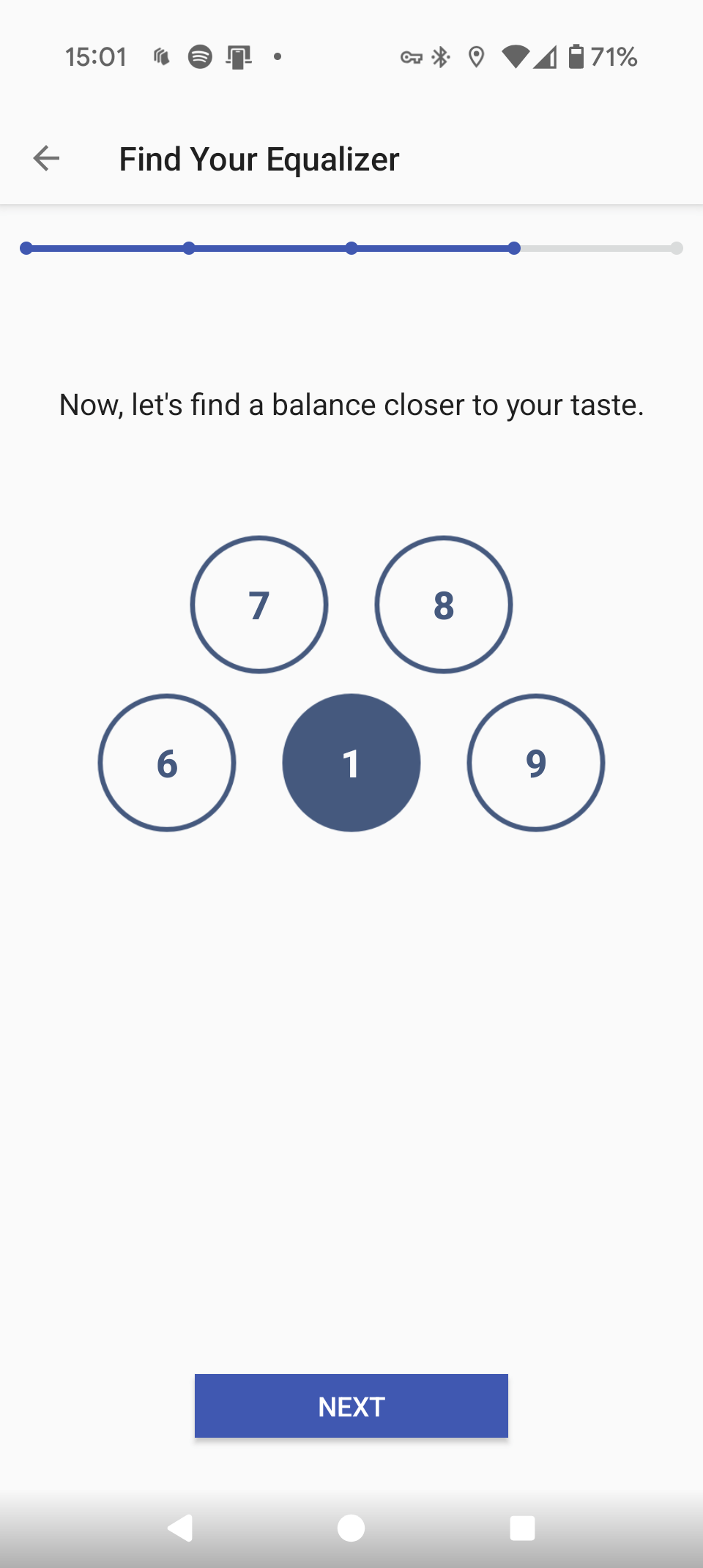This screenshot has height=1568, width=703.
Task: Go back using the app bar arrow
Action: coord(46,158)
